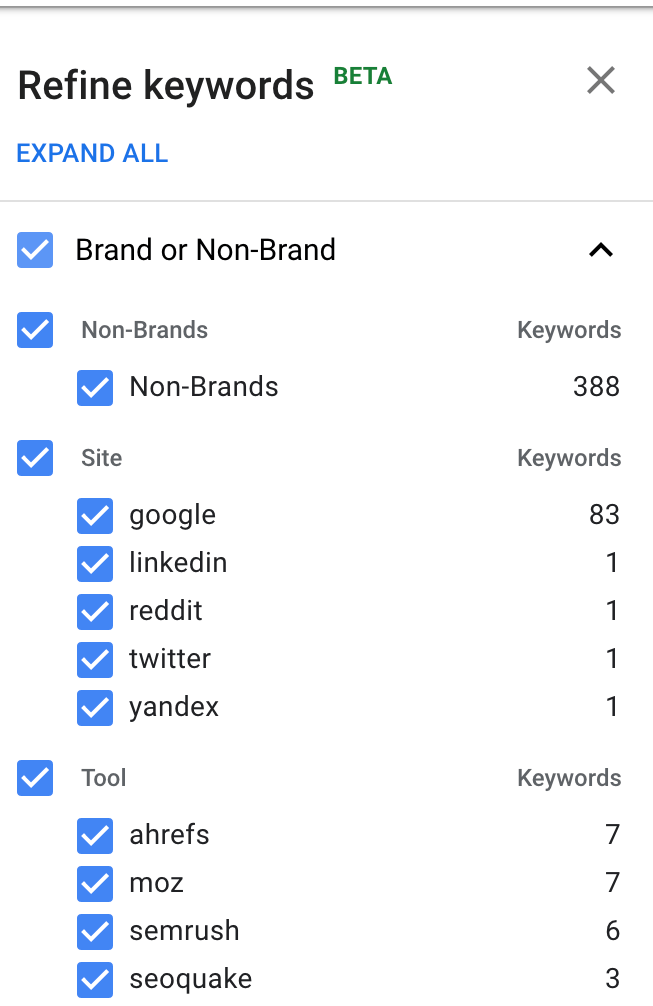Tap the EXPAND ALL link
The width and height of the screenshot is (653, 1006).
(92, 153)
